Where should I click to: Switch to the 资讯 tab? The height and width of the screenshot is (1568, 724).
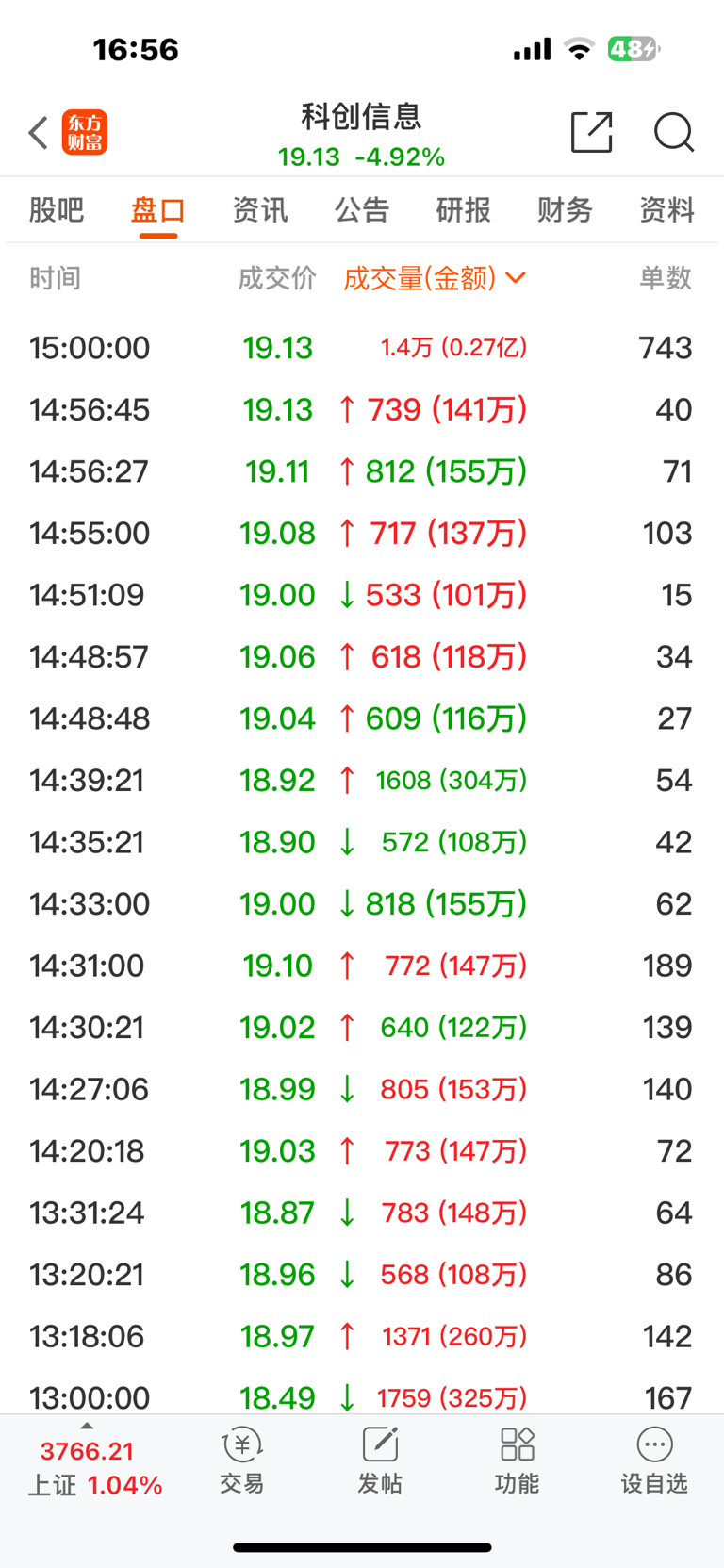[x=260, y=209]
